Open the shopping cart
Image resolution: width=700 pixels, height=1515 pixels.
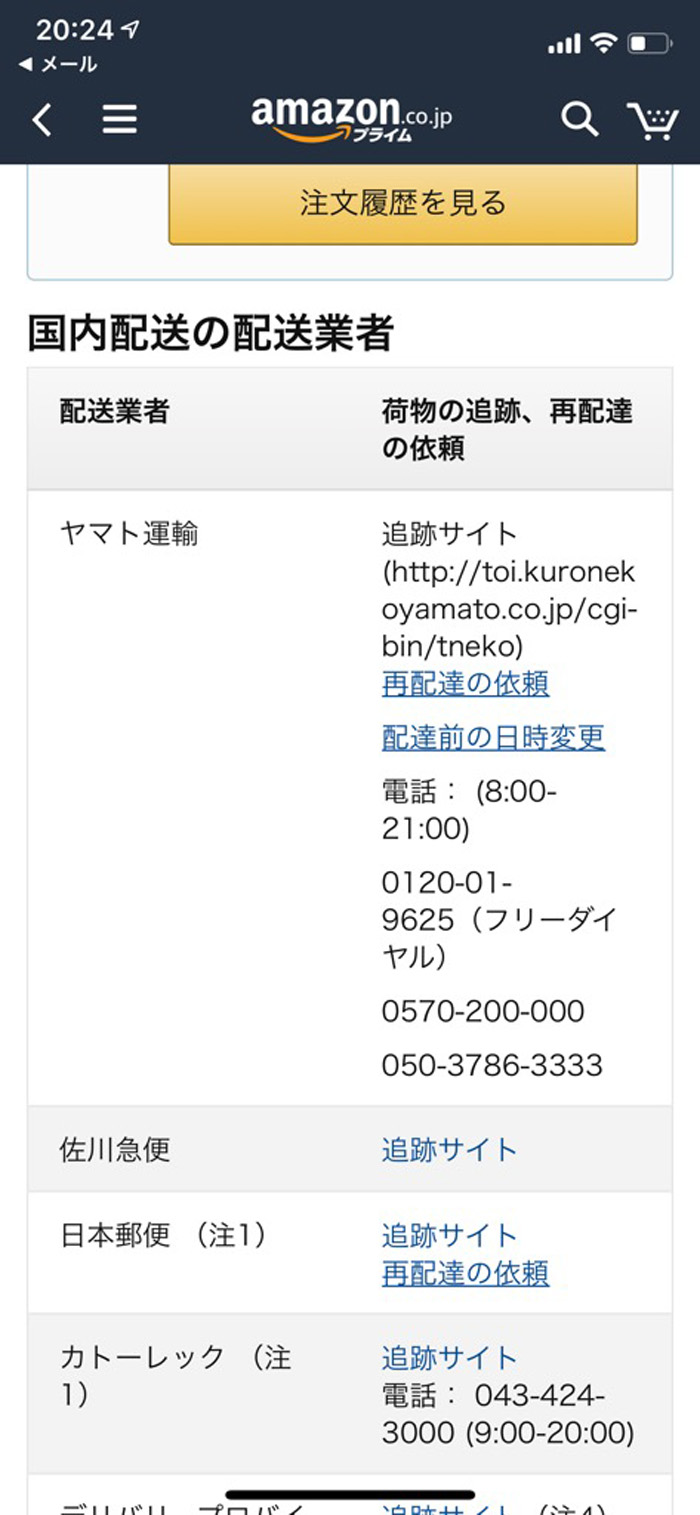click(652, 120)
